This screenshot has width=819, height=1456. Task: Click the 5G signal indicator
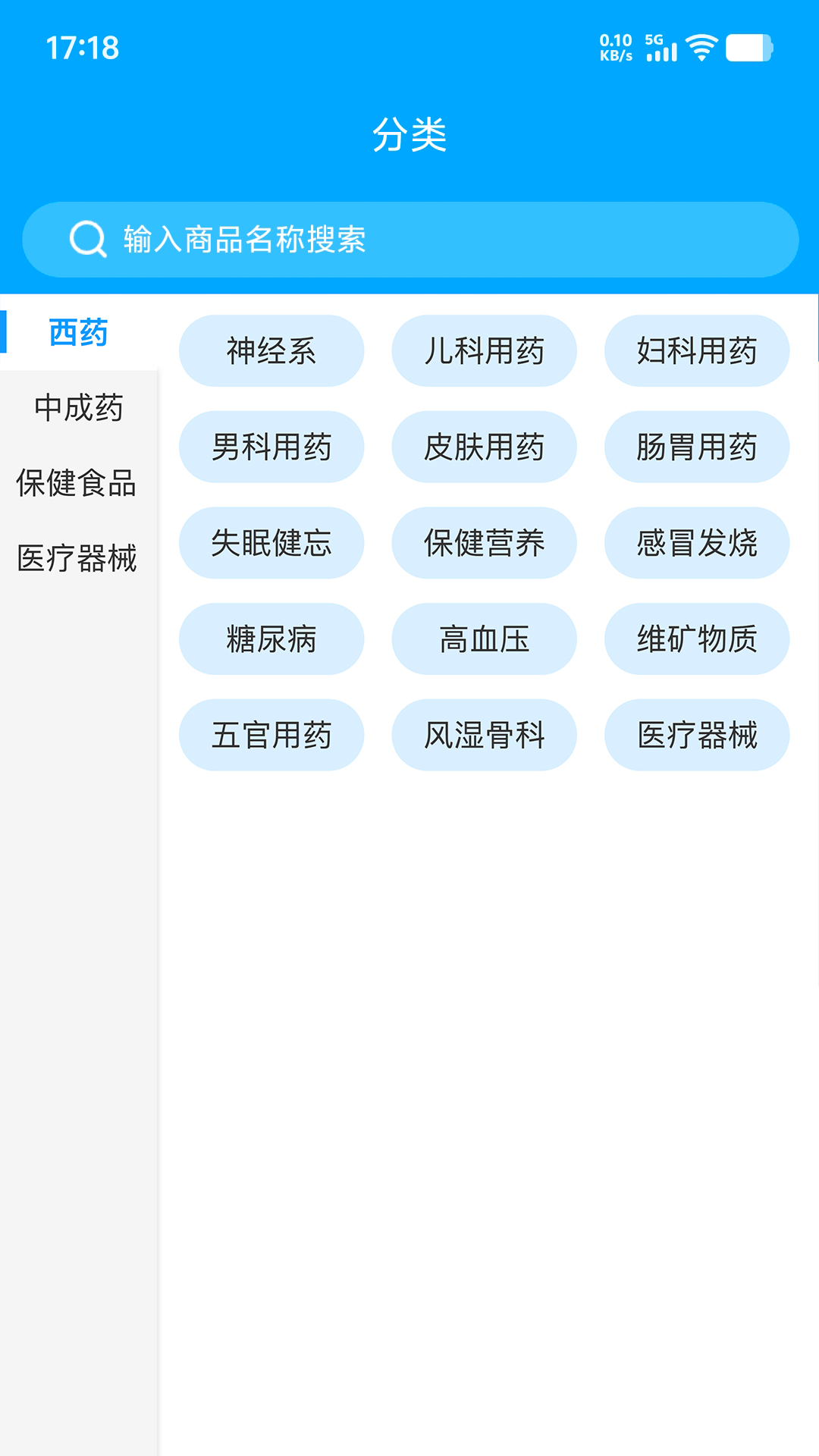[663, 49]
